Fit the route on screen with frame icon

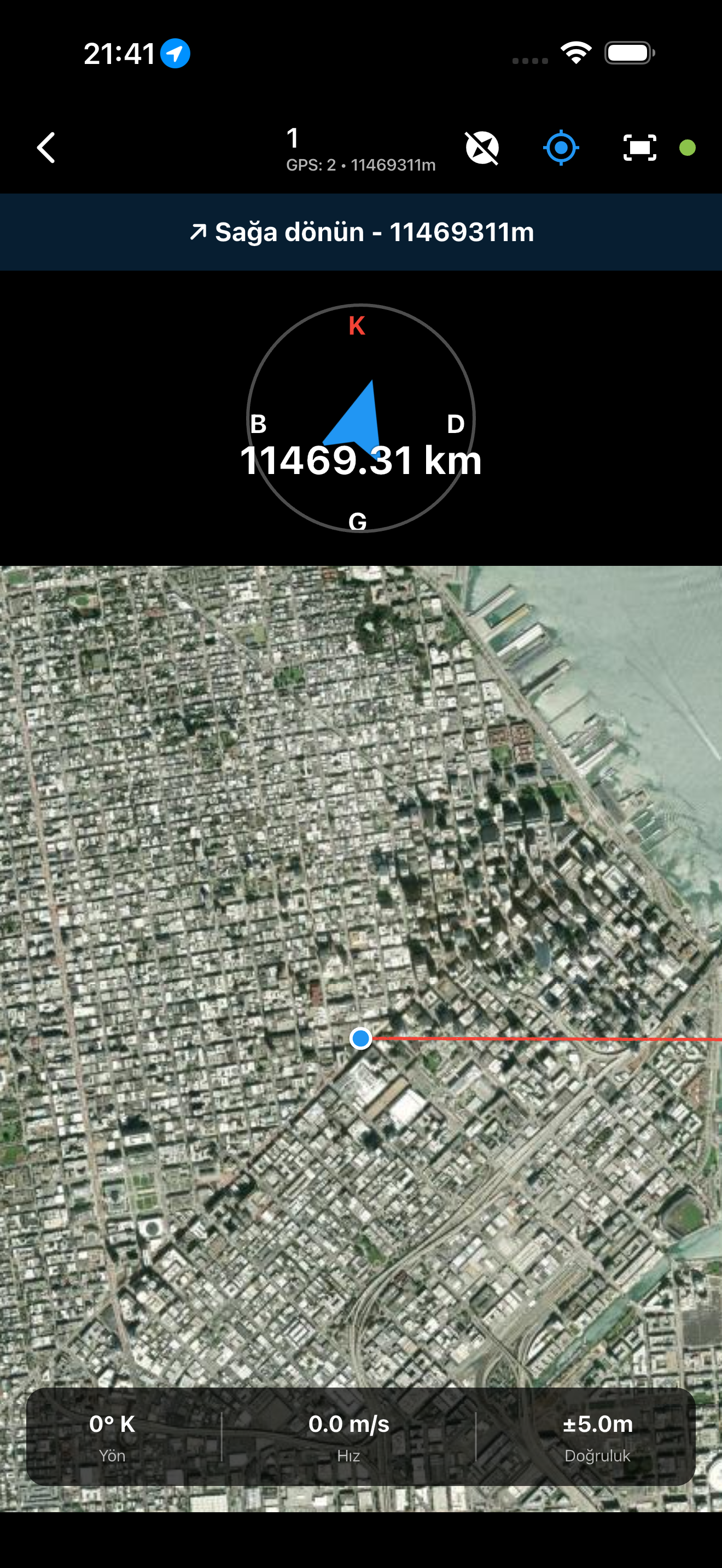(639, 148)
